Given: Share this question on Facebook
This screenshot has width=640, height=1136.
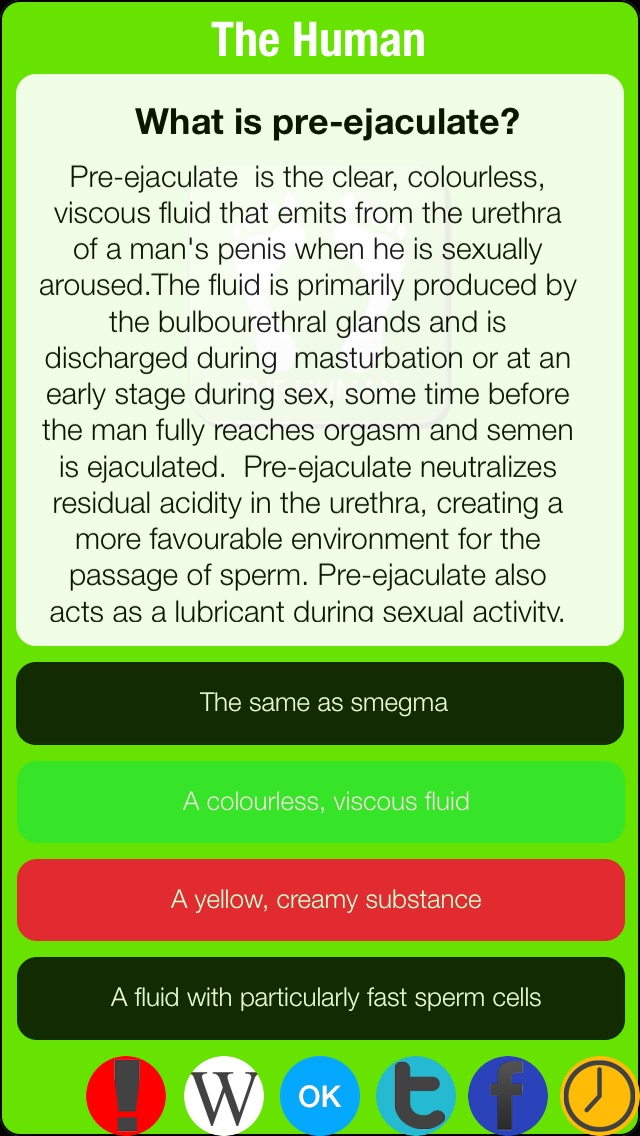Looking at the screenshot, I should click(x=508, y=1095).
